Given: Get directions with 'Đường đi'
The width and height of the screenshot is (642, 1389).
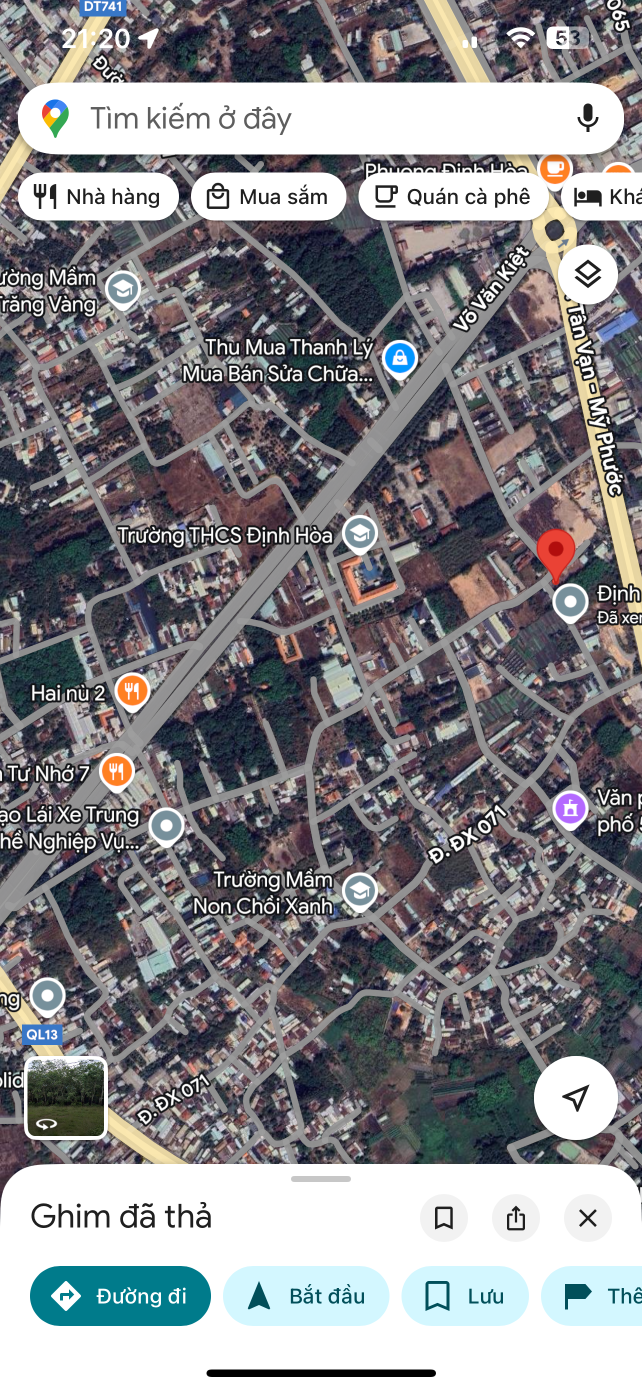Looking at the screenshot, I should [x=121, y=1296].
